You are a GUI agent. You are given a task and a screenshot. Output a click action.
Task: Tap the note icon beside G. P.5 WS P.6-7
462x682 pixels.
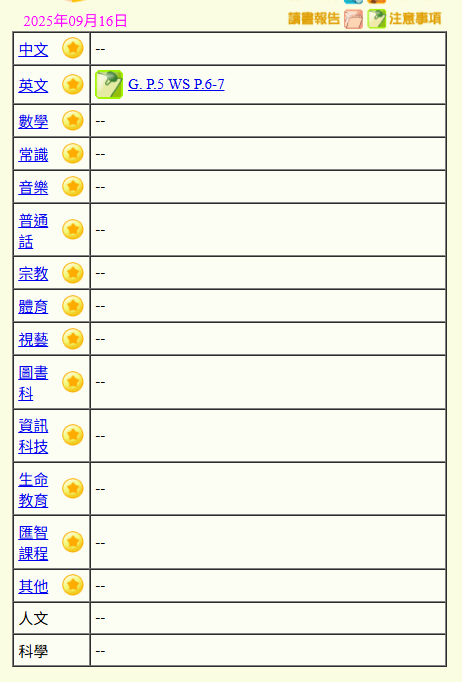[109, 84]
